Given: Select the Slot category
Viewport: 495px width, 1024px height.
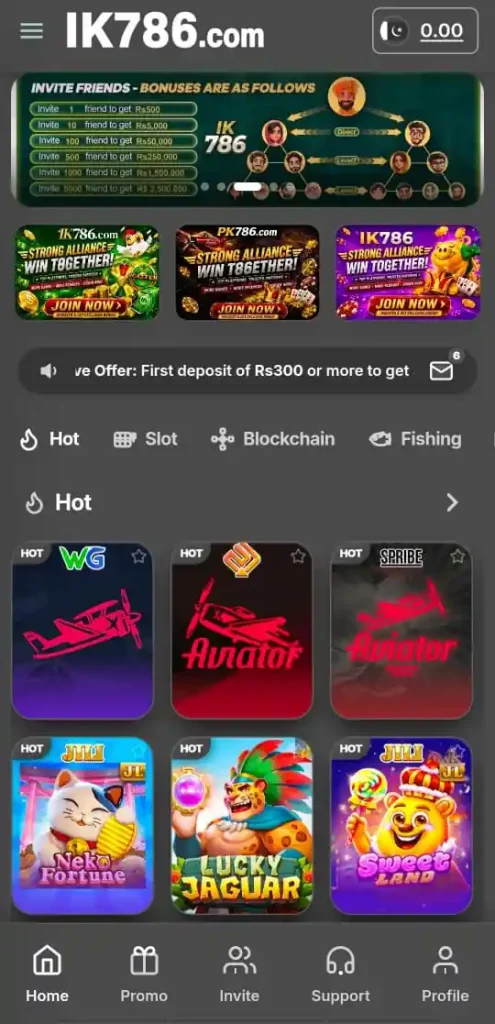Looking at the screenshot, I should coord(146,439).
